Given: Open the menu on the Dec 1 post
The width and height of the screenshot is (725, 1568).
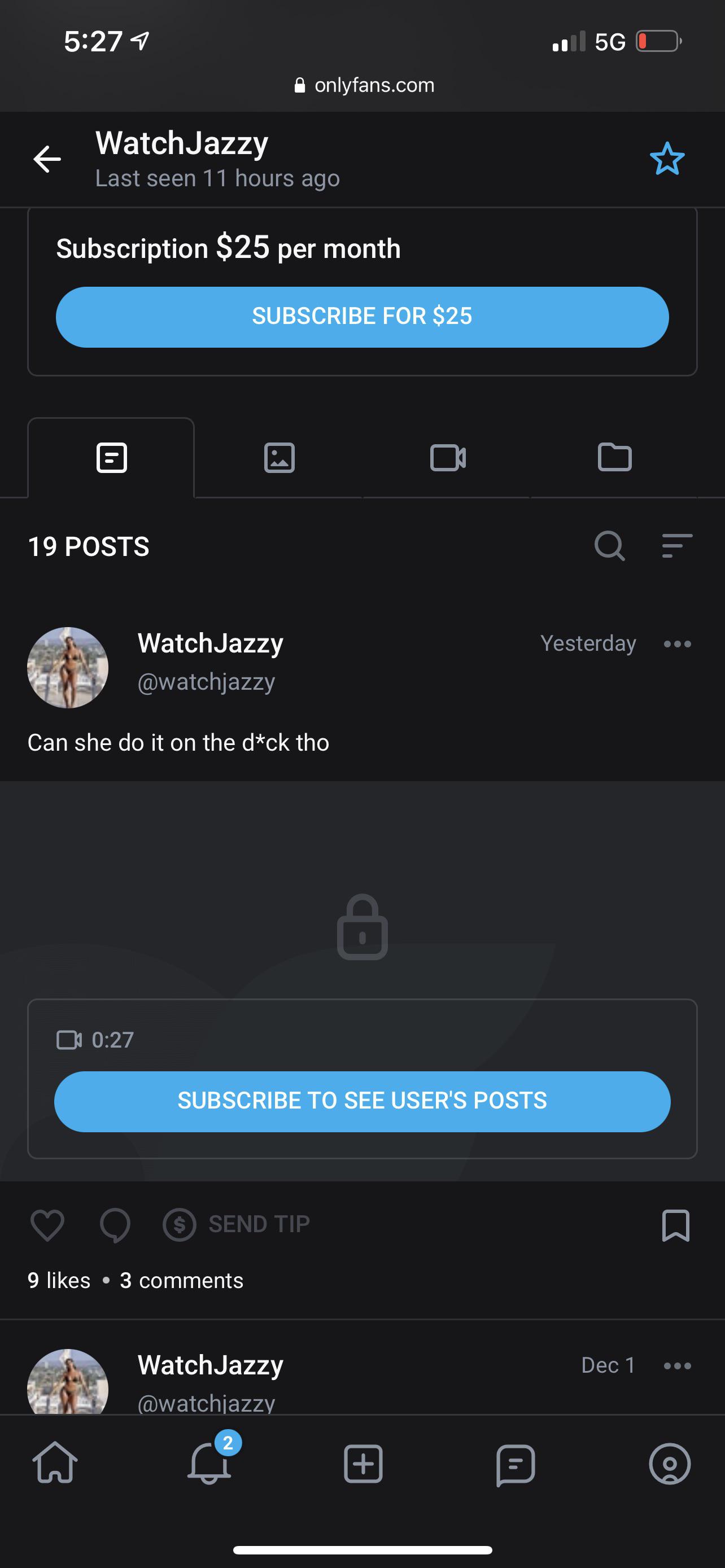Looking at the screenshot, I should pos(677,1365).
